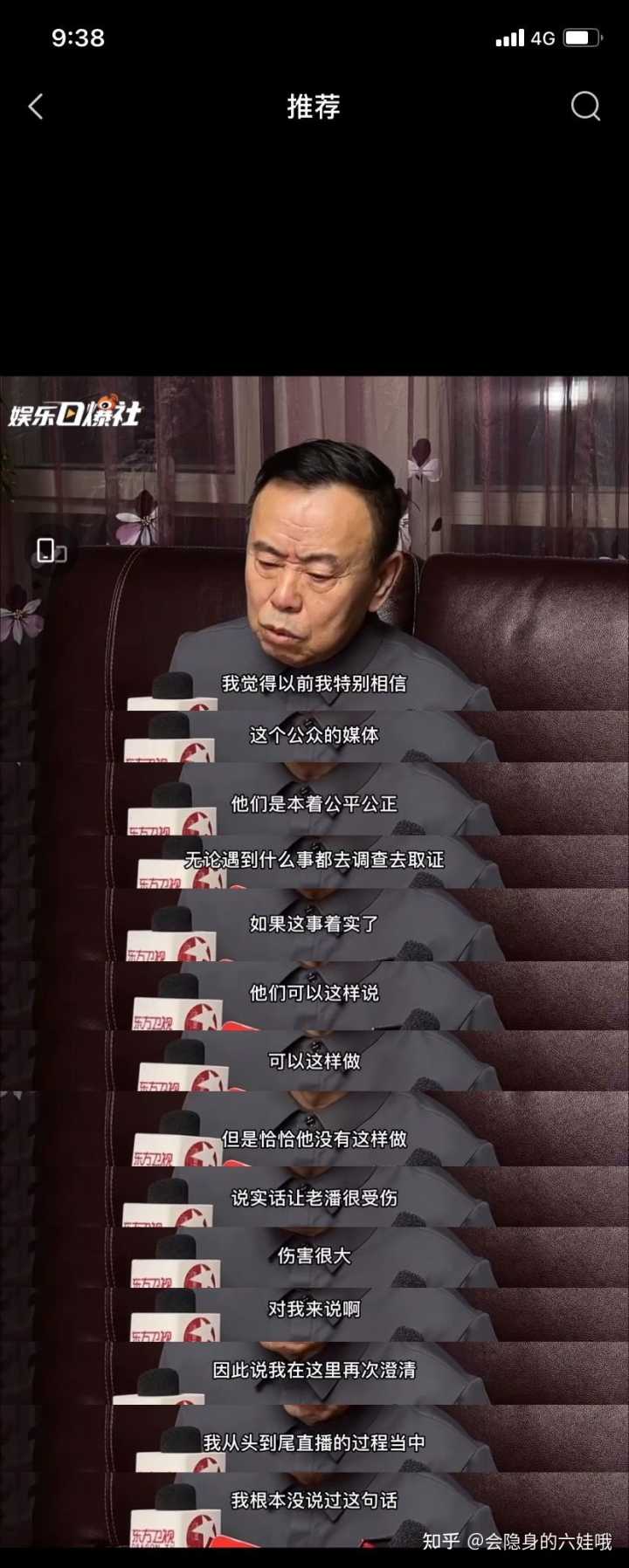Open search from the top bar

(x=585, y=107)
